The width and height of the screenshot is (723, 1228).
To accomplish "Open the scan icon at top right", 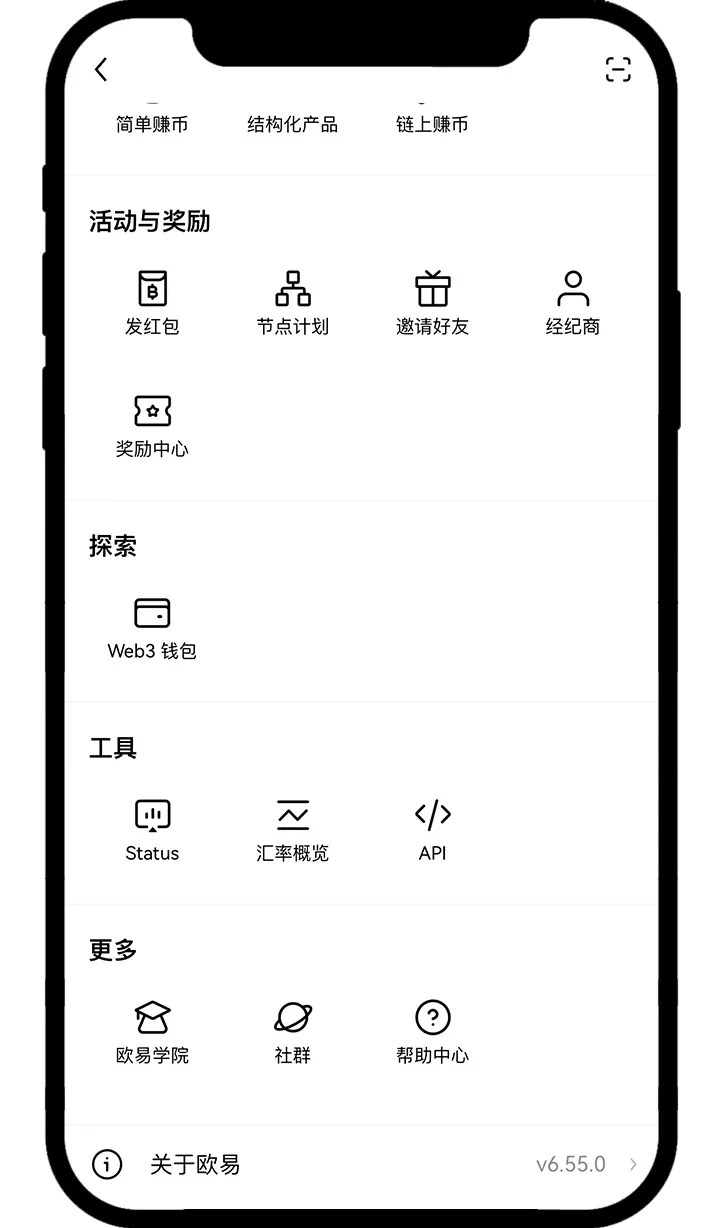I will 618,69.
